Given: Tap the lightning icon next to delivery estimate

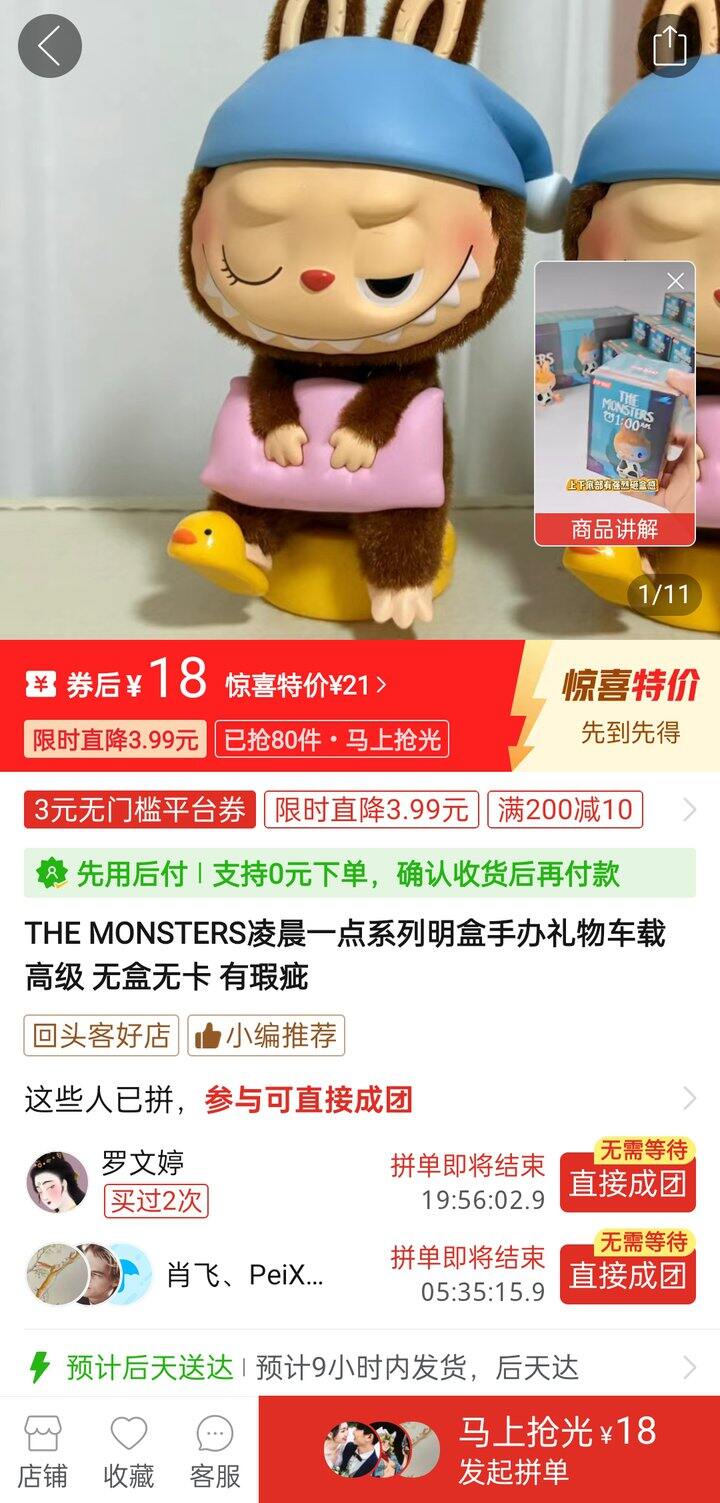Looking at the screenshot, I should (x=40, y=1361).
